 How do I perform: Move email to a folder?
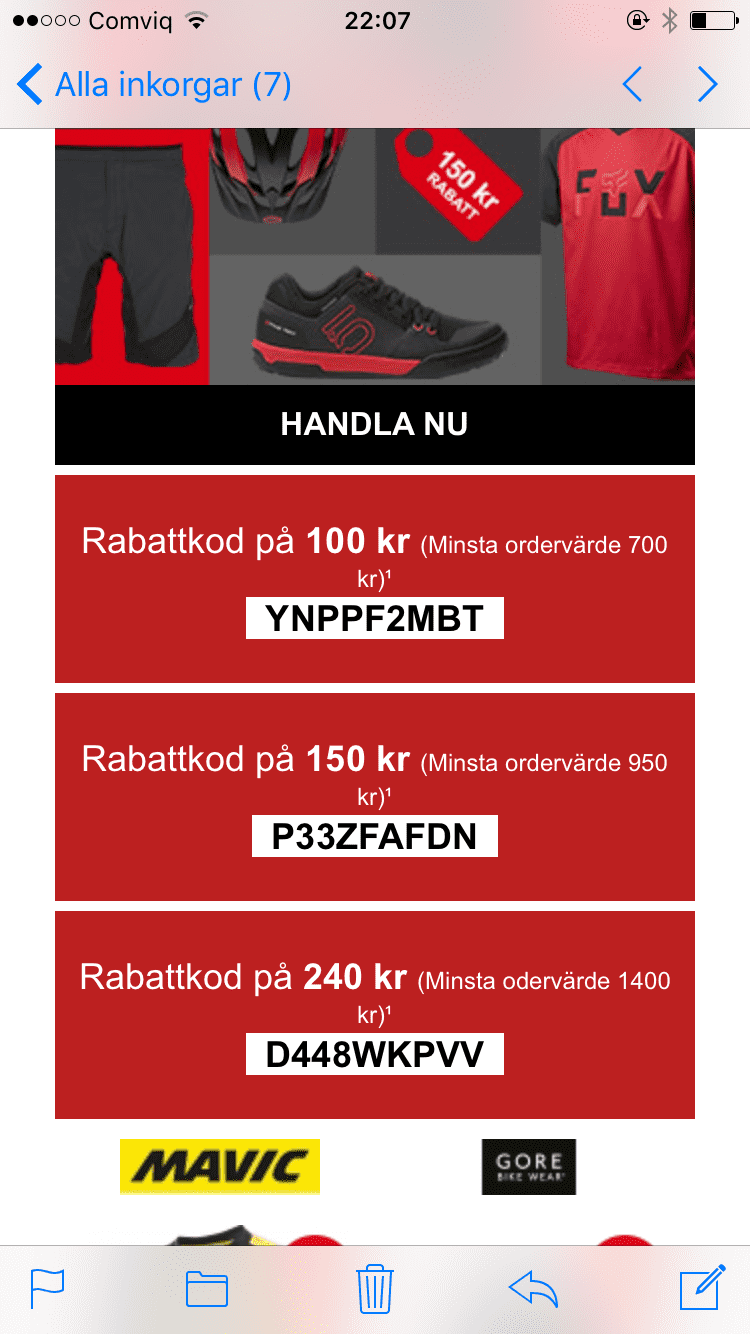point(207,1288)
